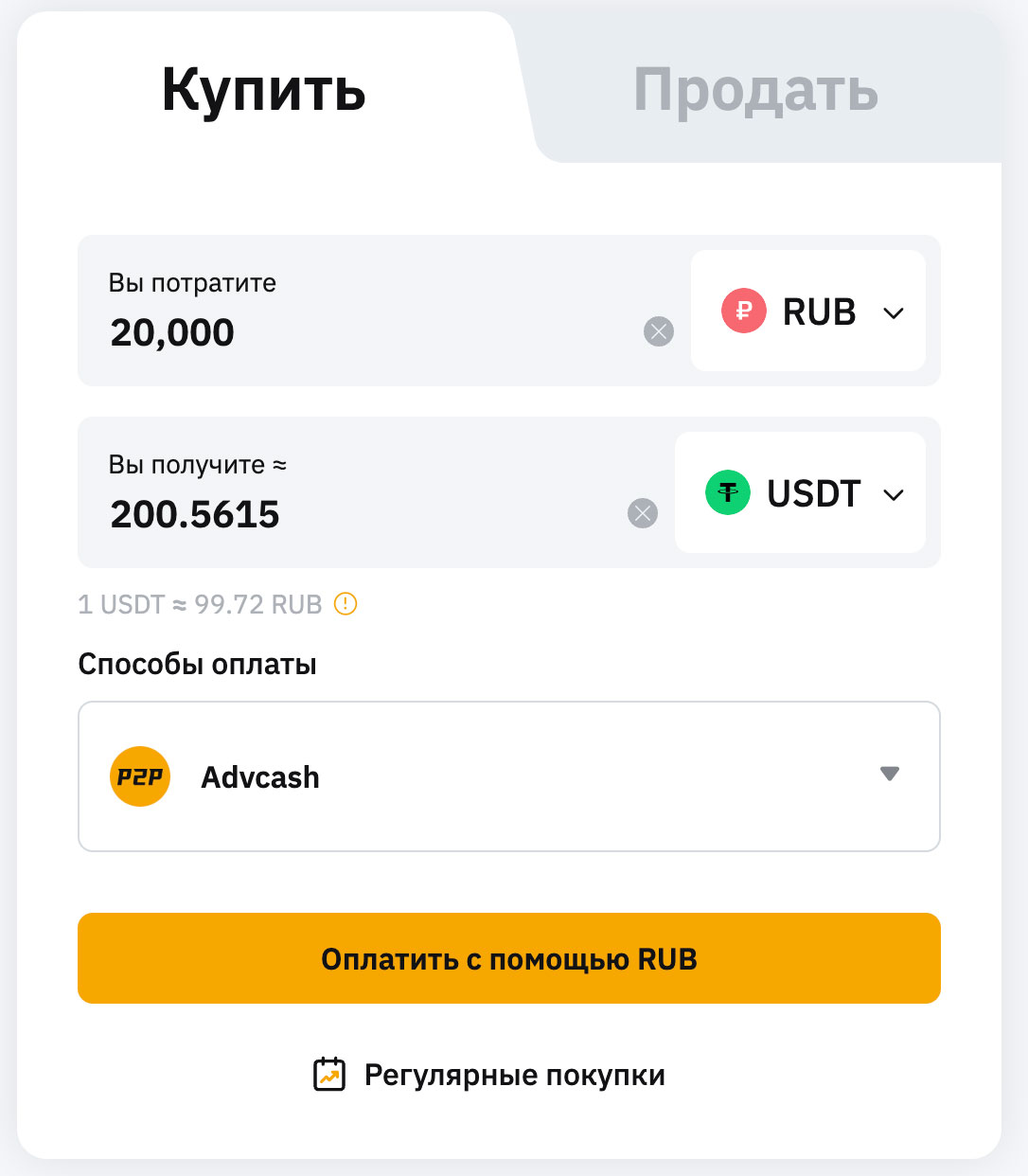Select the Купить tab

263,91
